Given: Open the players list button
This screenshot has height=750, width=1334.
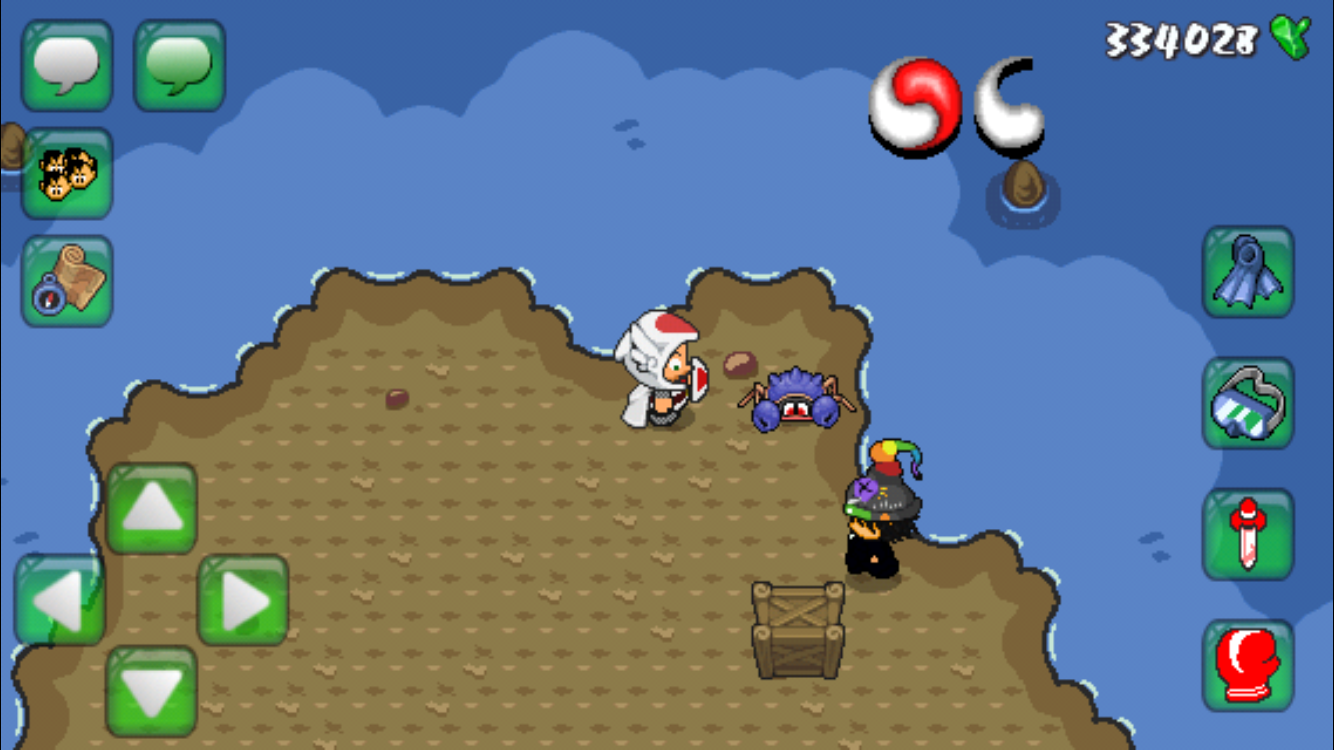Looking at the screenshot, I should pyautogui.click(x=66, y=174).
